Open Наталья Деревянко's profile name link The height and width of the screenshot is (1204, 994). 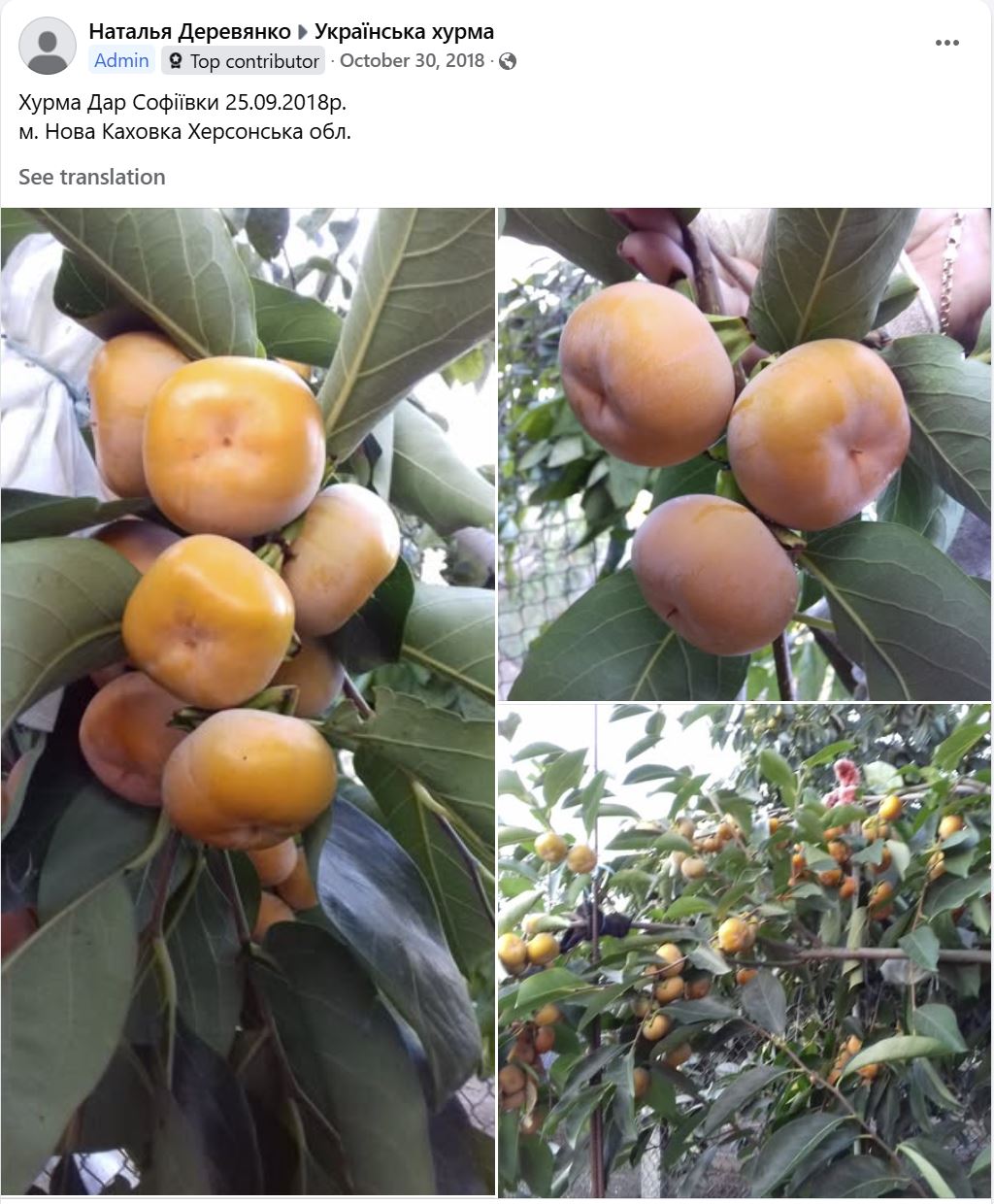coord(189,31)
